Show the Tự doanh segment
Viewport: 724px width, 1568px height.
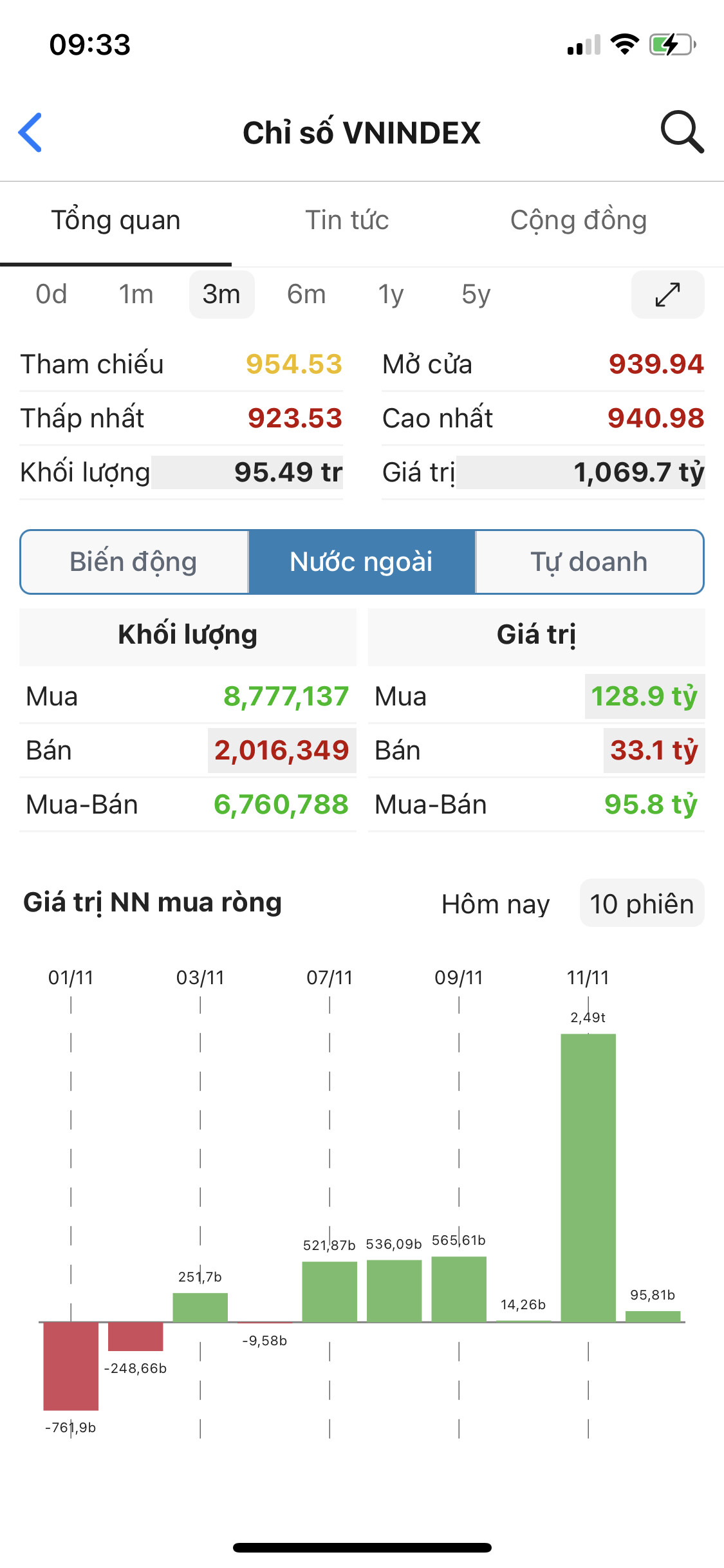click(x=589, y=562)
